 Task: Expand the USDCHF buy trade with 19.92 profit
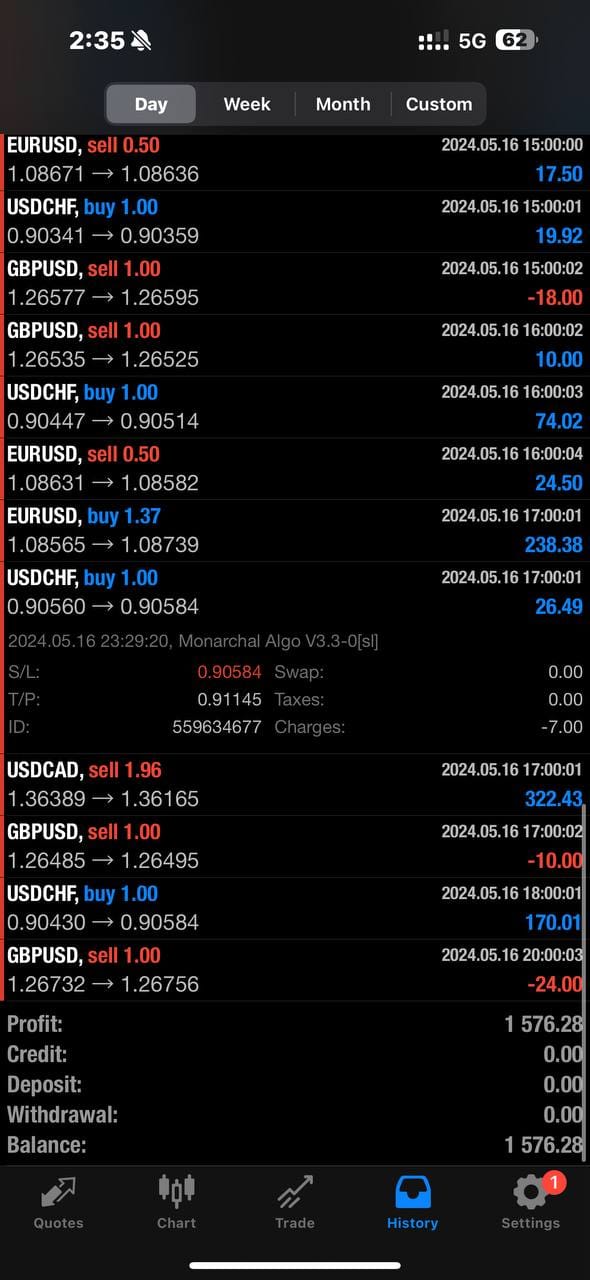(x=295, y=222)
